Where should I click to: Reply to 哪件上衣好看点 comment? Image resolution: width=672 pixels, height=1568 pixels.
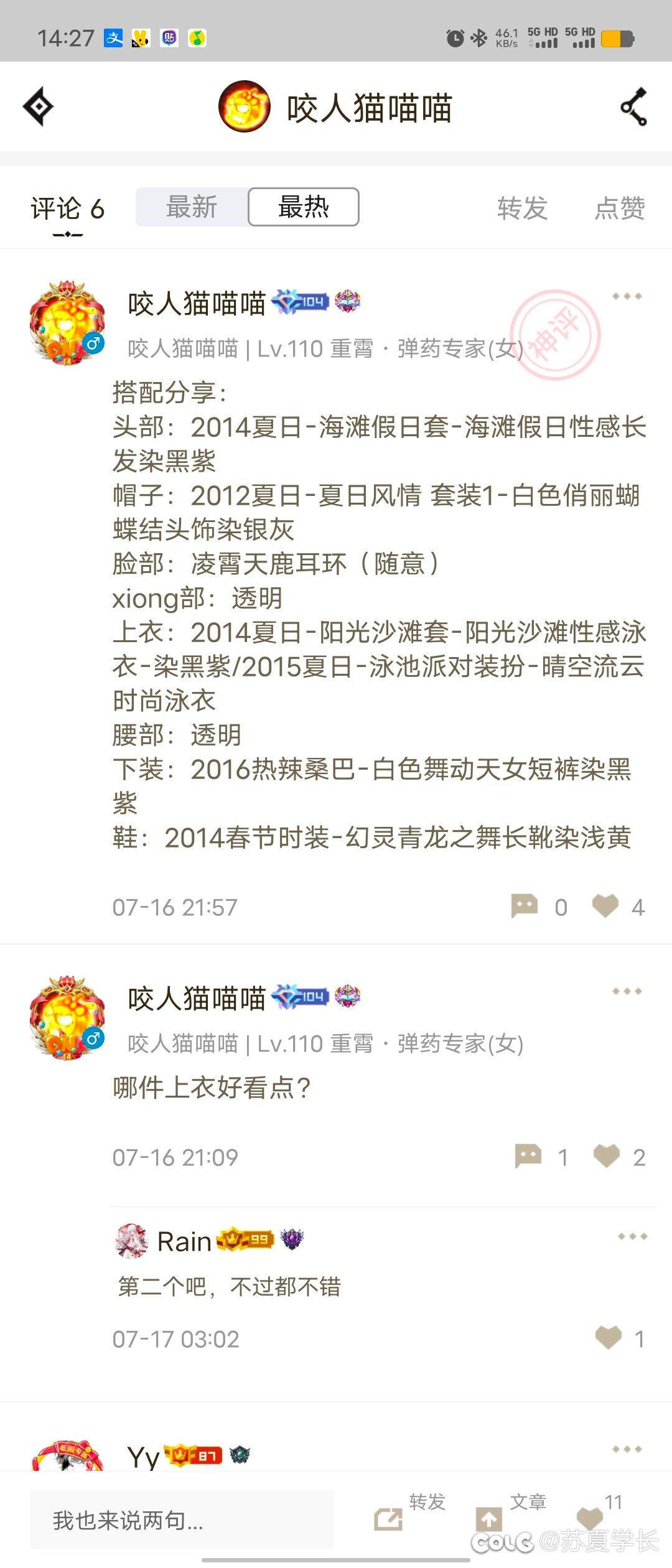point(528,1156)
